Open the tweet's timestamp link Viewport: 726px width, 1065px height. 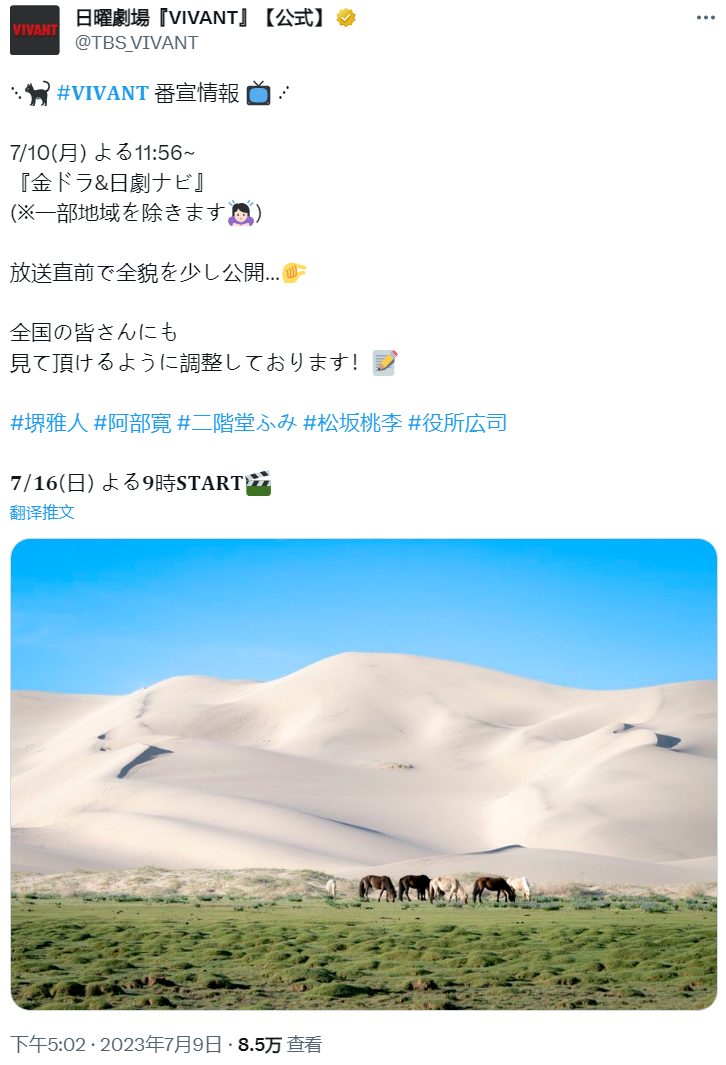[115, 1045]
